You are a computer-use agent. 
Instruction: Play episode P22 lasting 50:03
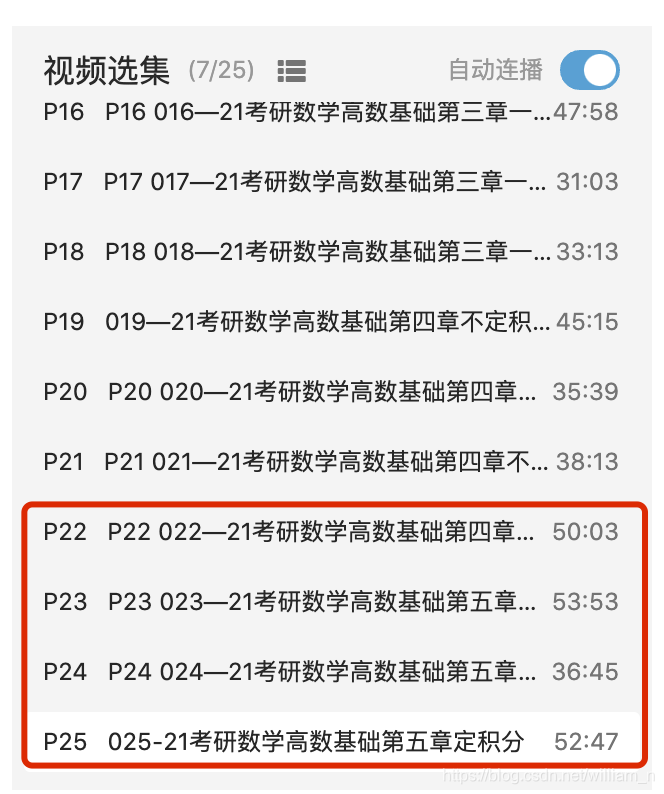(328, 532)
